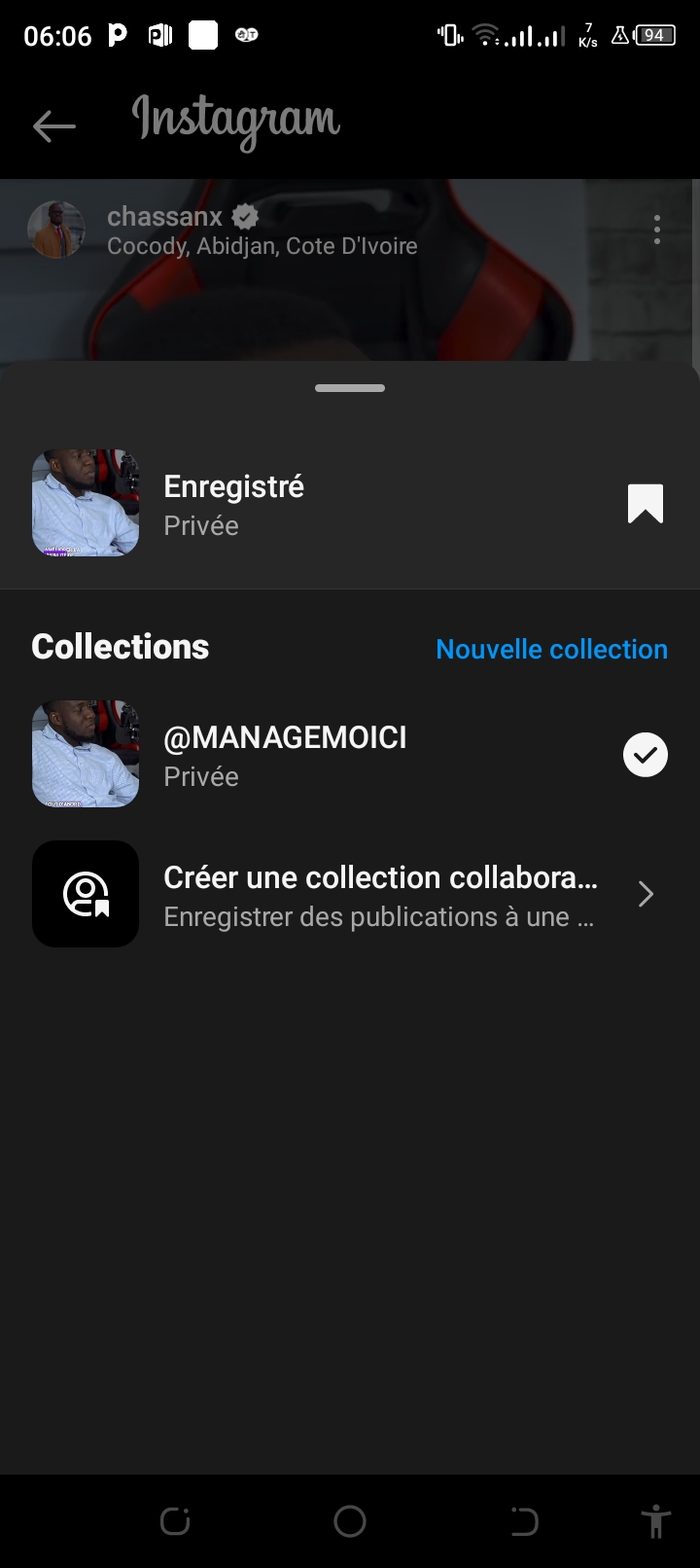Tap the system home button
The image size is (700, 1568).
point(350,1520)
